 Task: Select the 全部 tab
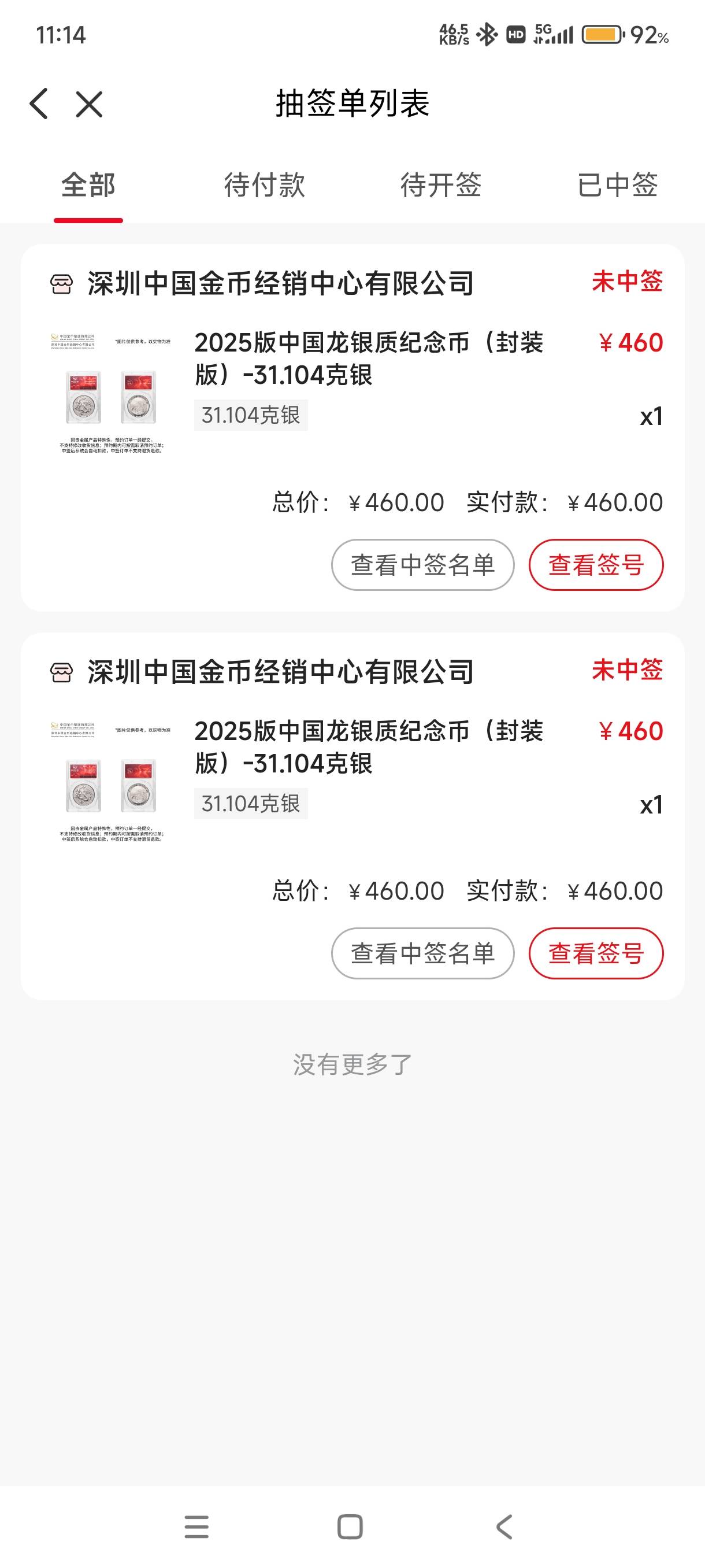[88, 185]
